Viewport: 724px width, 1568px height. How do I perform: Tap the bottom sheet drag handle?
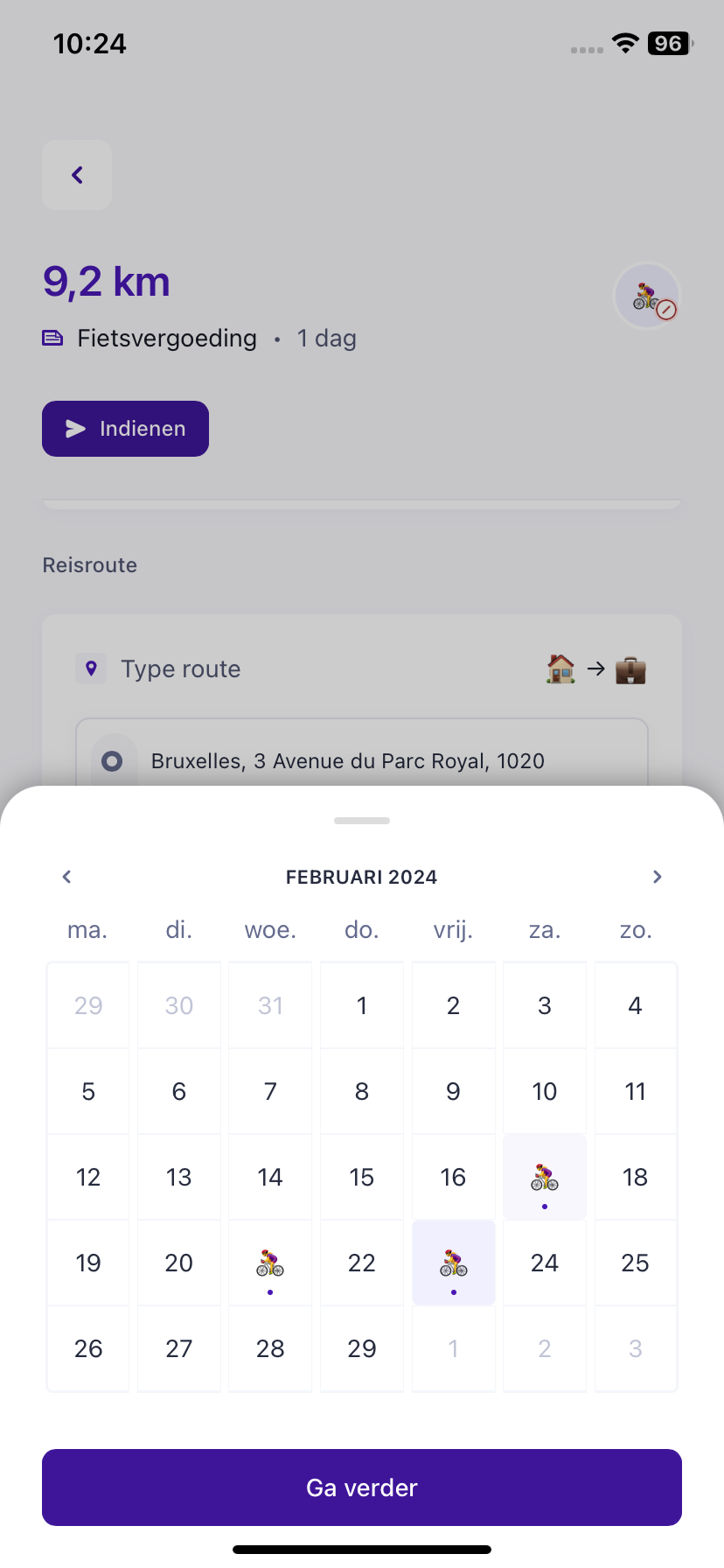coord(362,821)
